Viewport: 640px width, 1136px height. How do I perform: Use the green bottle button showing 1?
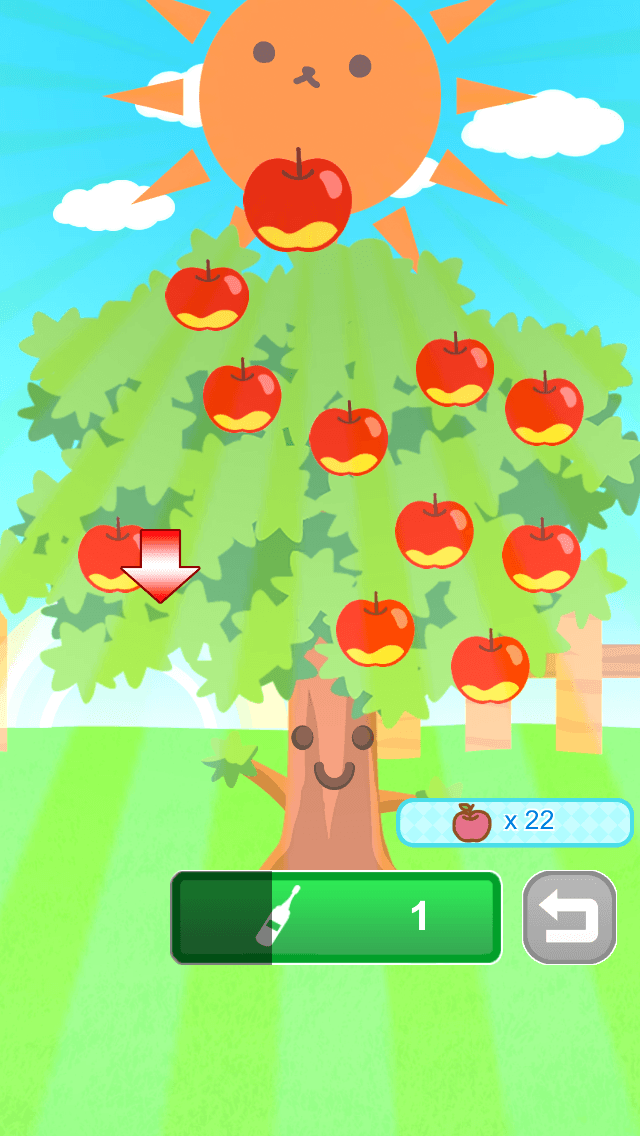point(336,917)
